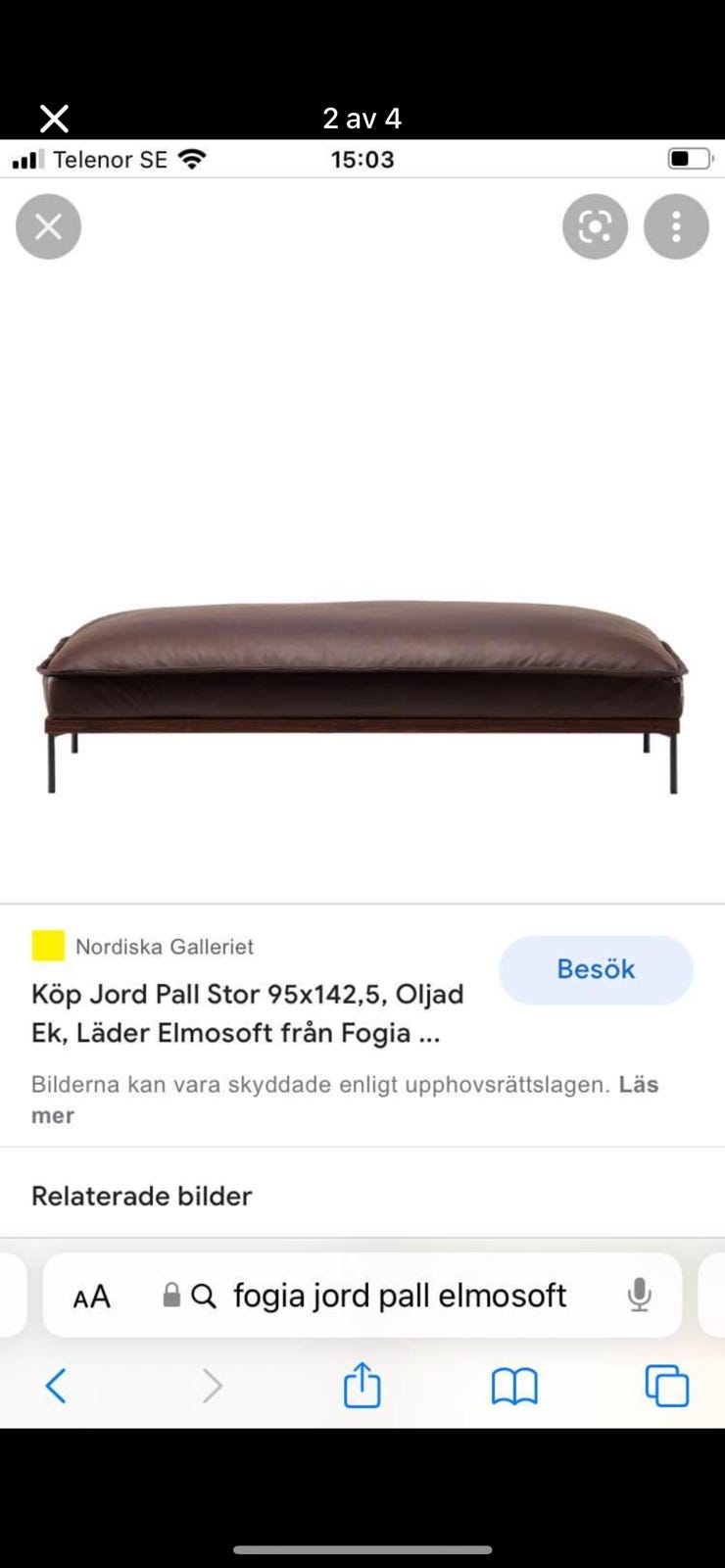The height and width of the screenshot is (1568, 725).
Task: Show open Safari tabs
Action: [667, 1386]
